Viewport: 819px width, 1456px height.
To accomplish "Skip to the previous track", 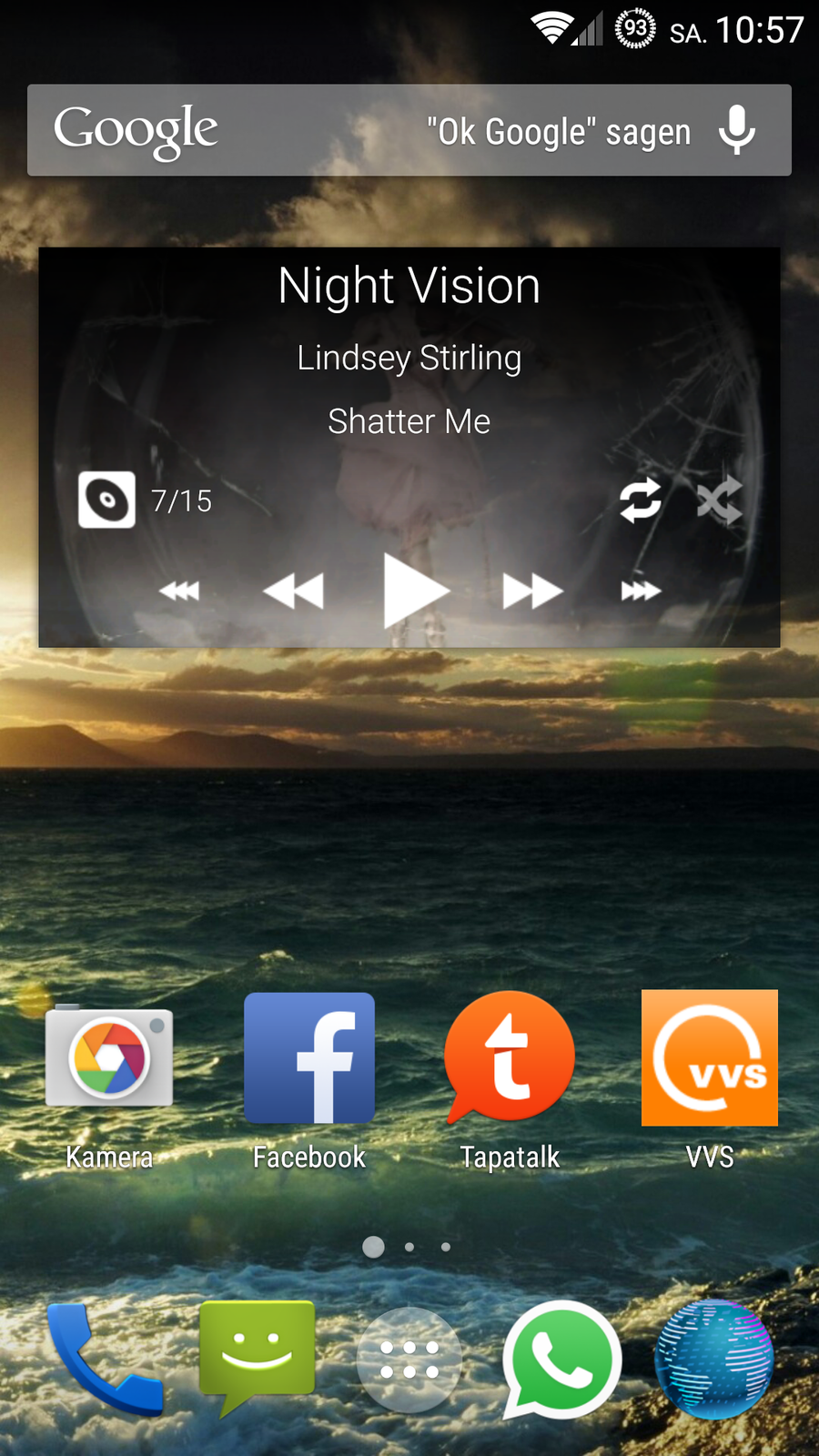I will (179, 591).
